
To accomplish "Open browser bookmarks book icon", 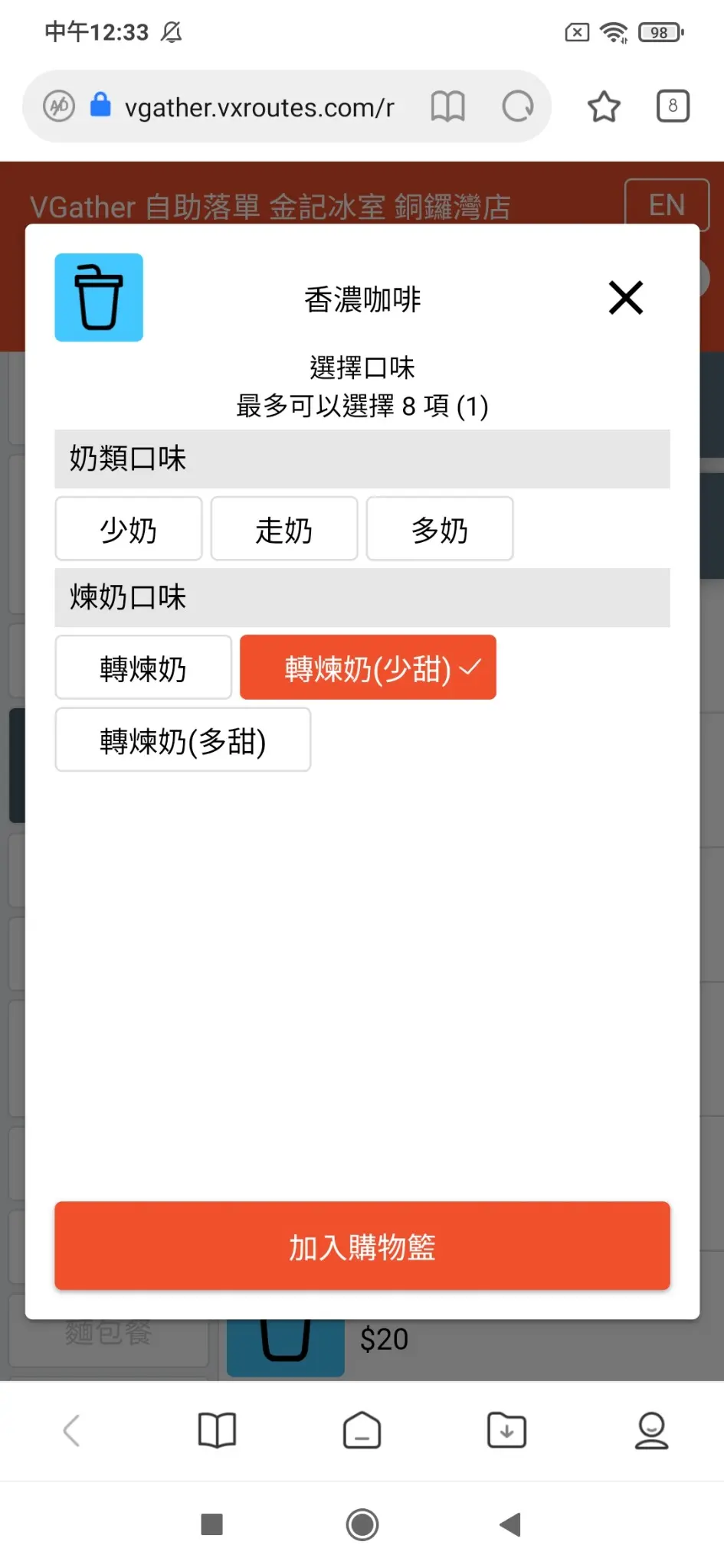I will 217,1430.
